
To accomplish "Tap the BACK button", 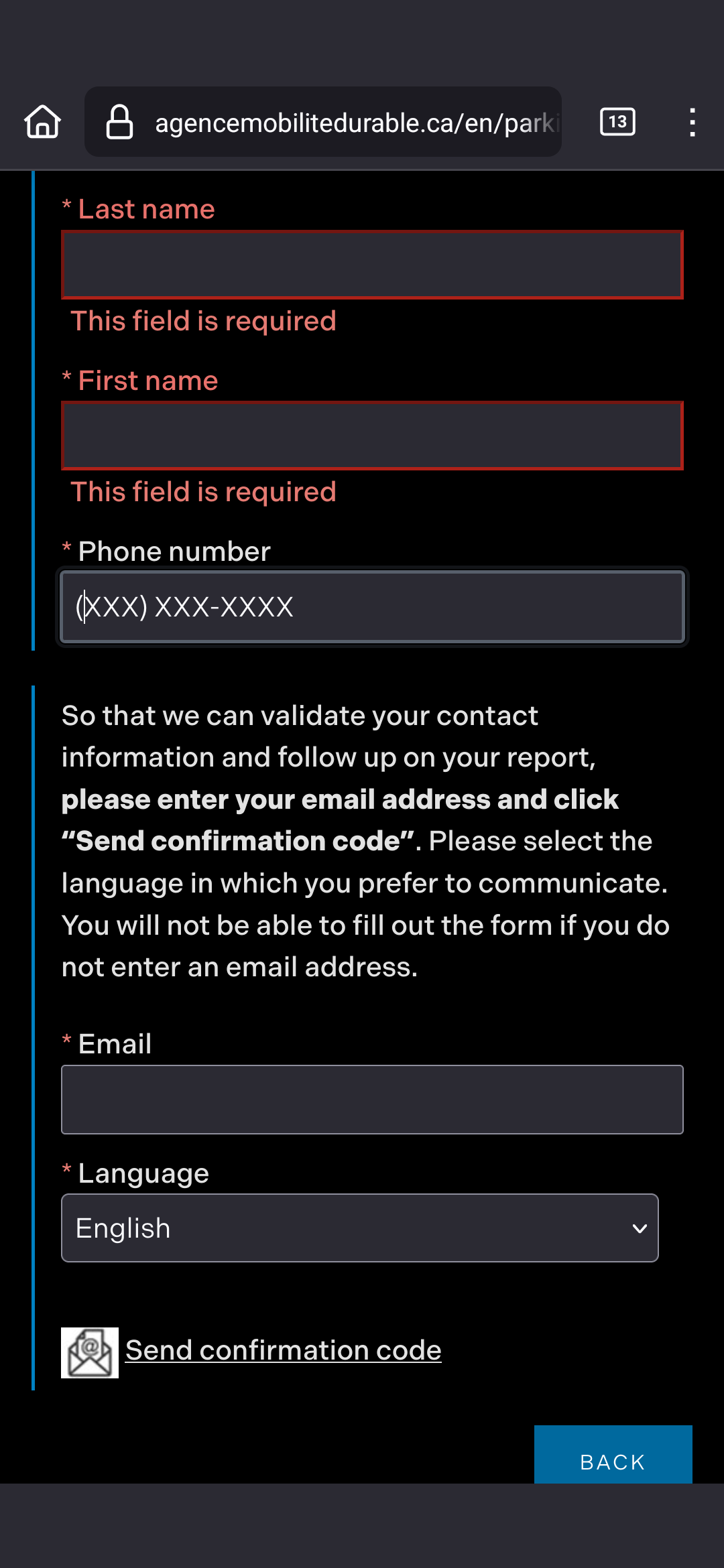I will pos(613,1455).
